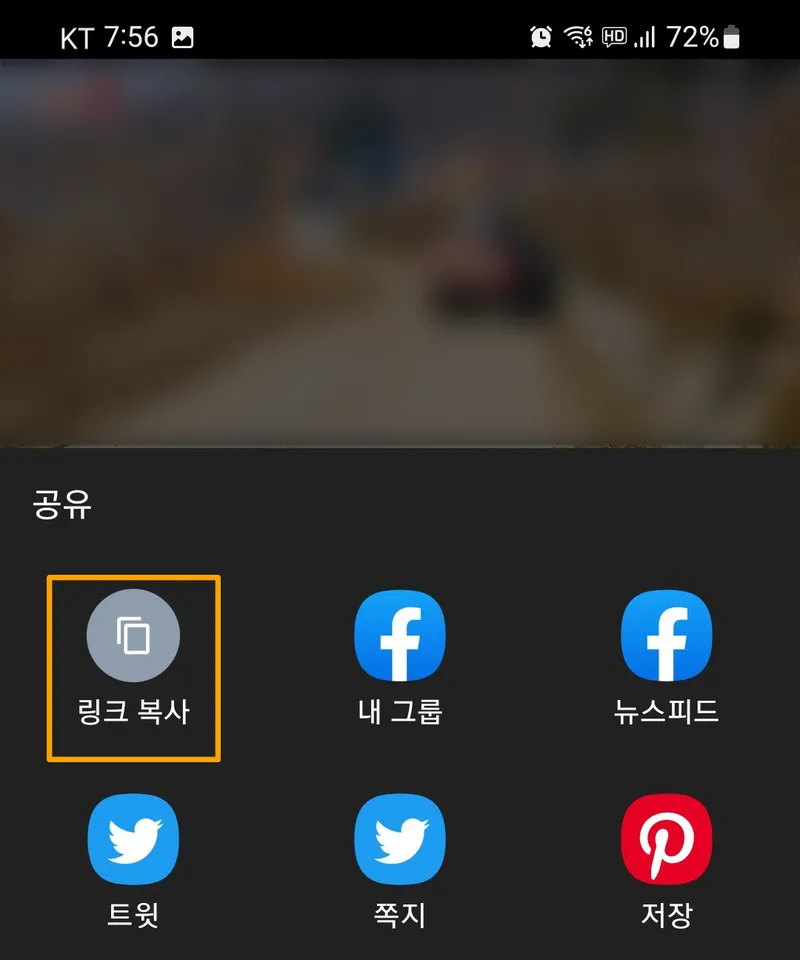
Task: Select the Twitter tweet (트윗) icon
Action: click(x=133, y=838)
